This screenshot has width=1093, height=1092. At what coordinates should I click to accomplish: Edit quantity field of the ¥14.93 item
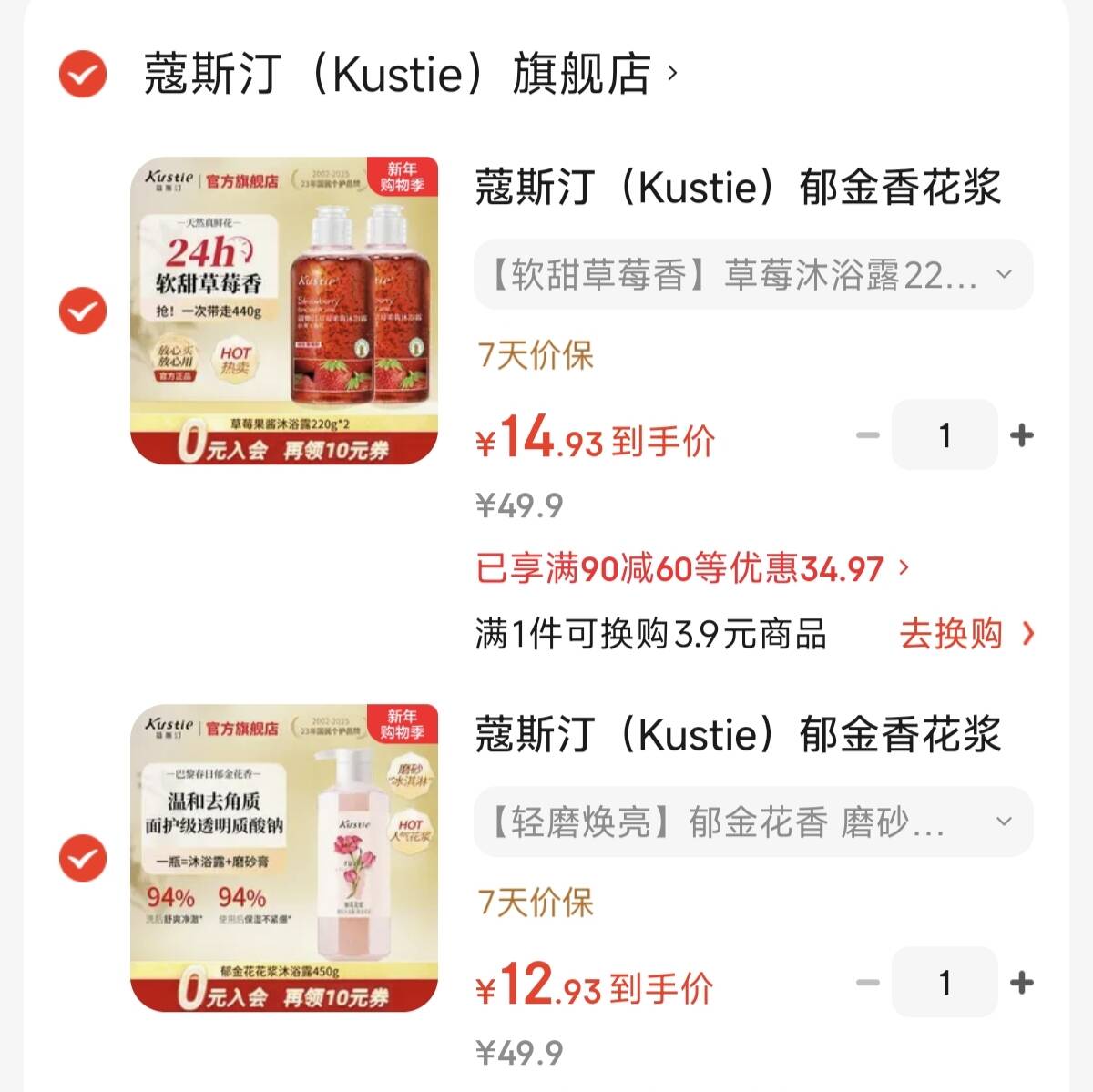pyautogui.click(x=945, y=435)
